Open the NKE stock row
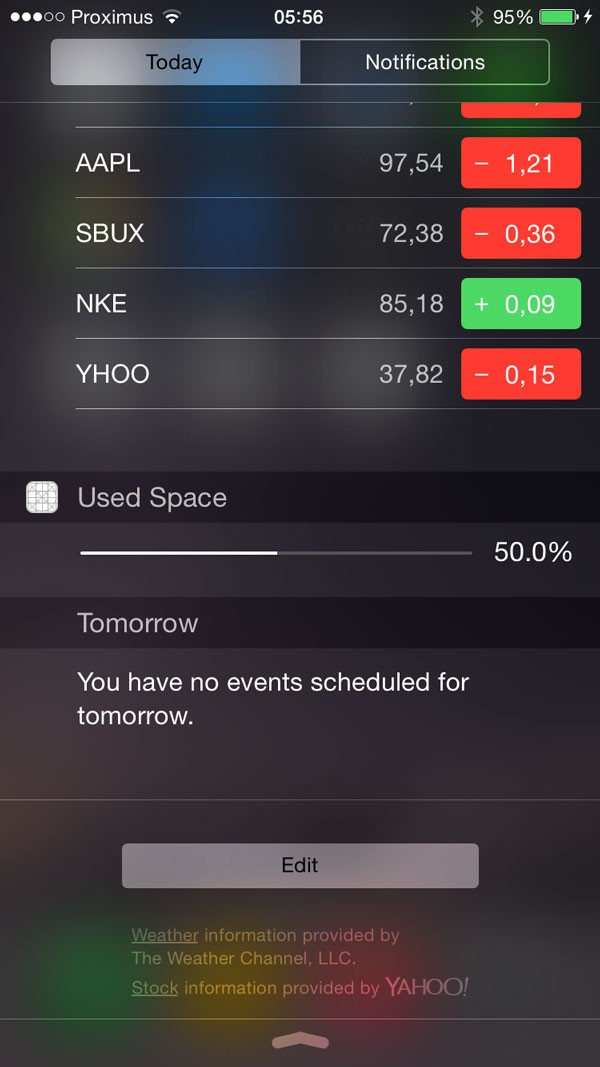Image resolution: width=600 pixels, height=1067 pixels. click(x=328, y=303)
